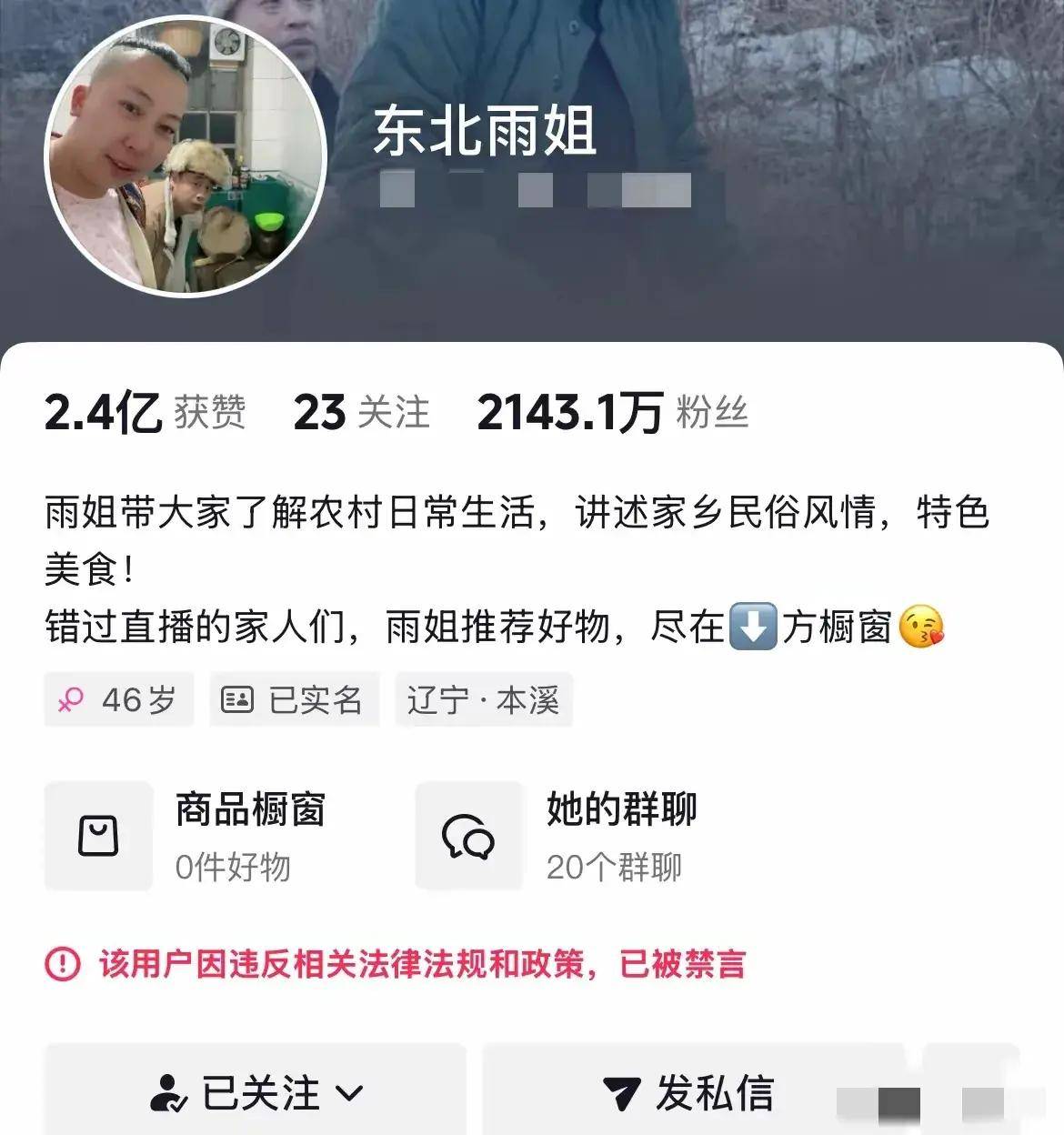Screen dimensions: 1064x1135
Task: Open the profile avatar photo
Action: point(186,156)
